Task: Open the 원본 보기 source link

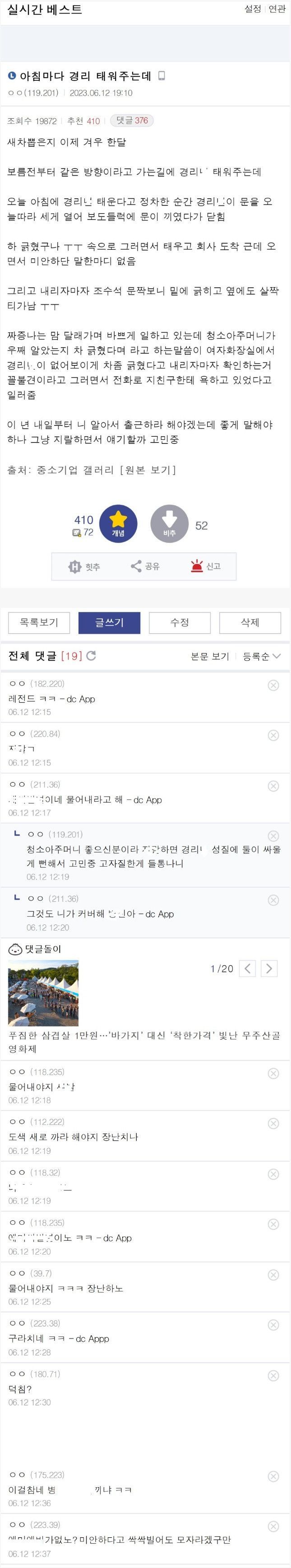Action: point(149,469)
